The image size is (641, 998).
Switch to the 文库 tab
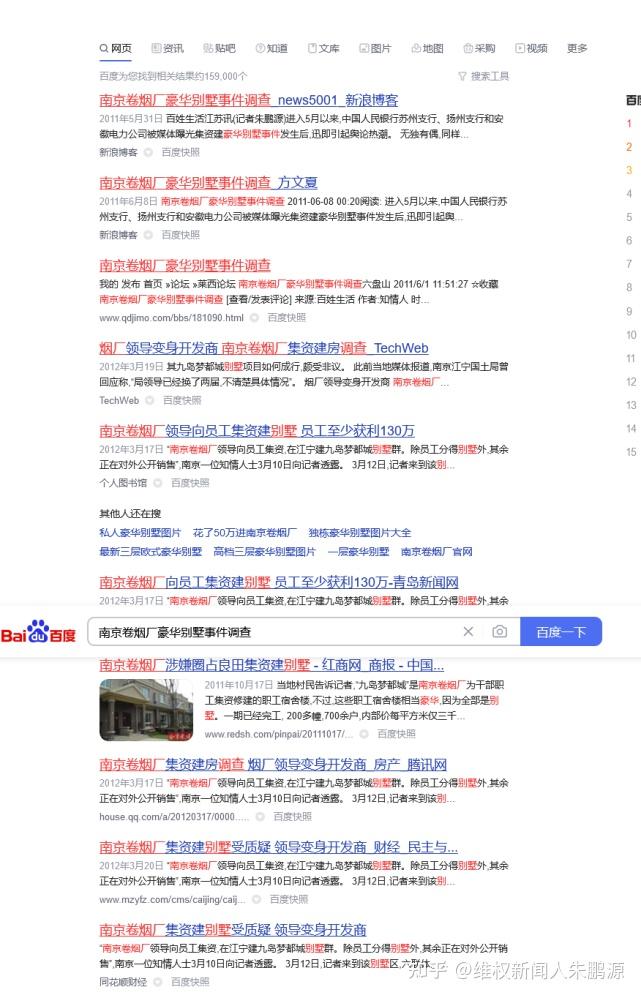324,48
